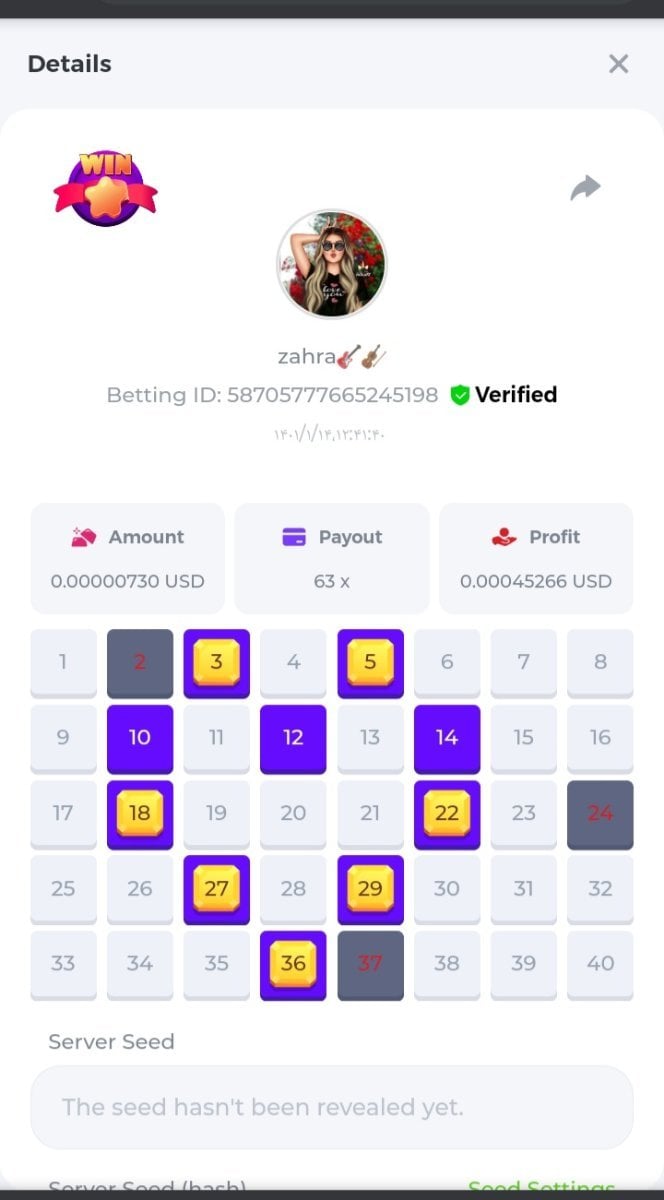
Task: Share this winning bet result
Action: click(585, 187)
